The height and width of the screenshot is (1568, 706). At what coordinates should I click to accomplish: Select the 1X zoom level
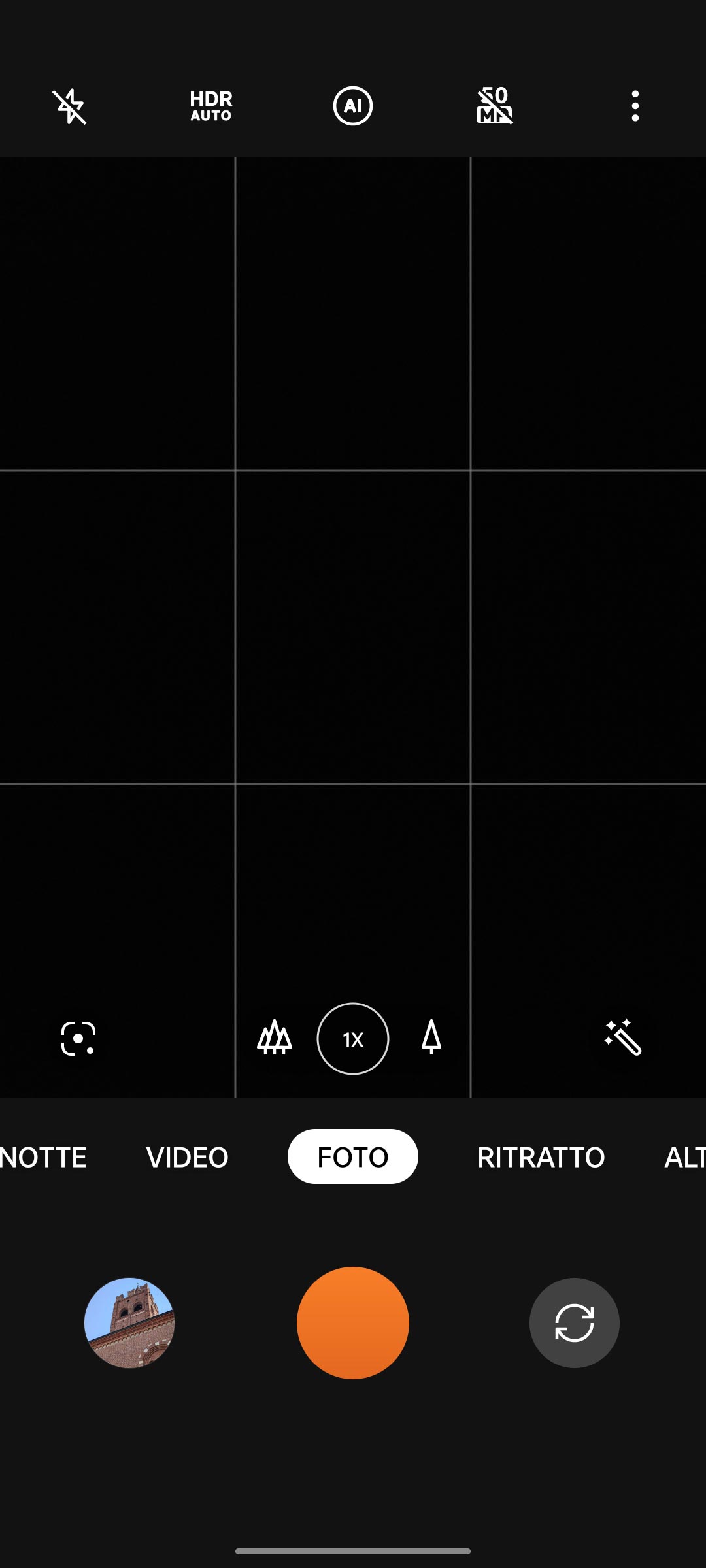coord(353,1039)
